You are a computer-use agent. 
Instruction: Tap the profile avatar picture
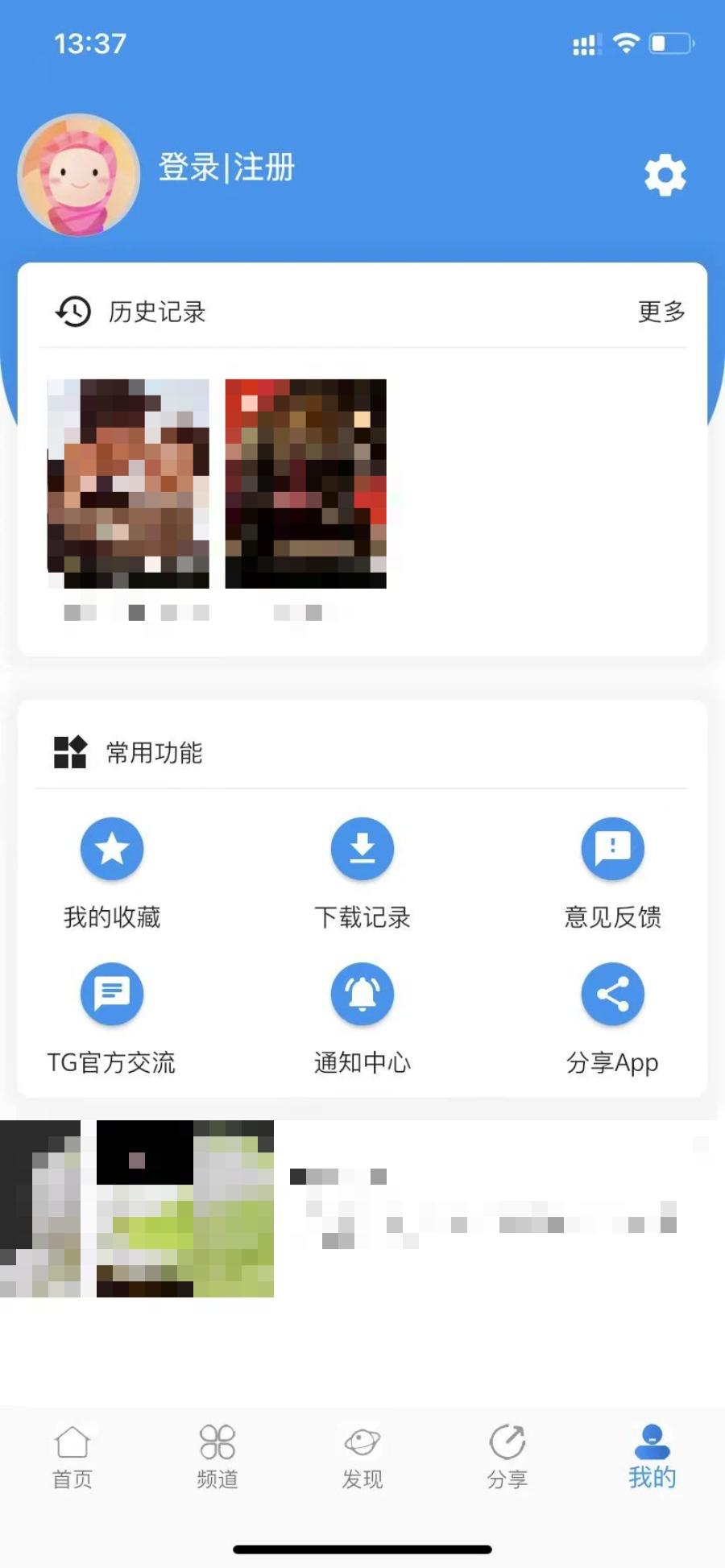[79, 175]
